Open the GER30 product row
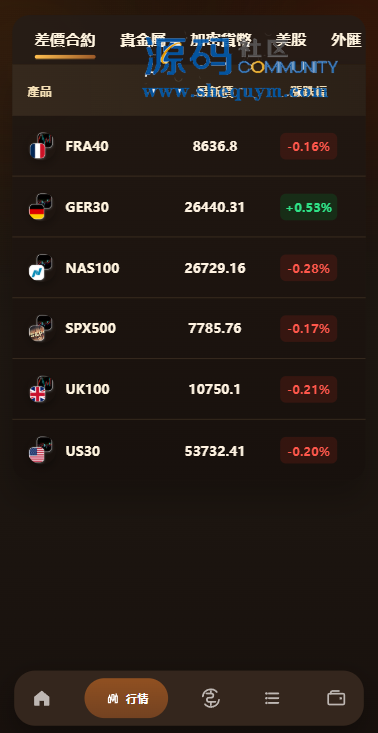 point(189,207)
